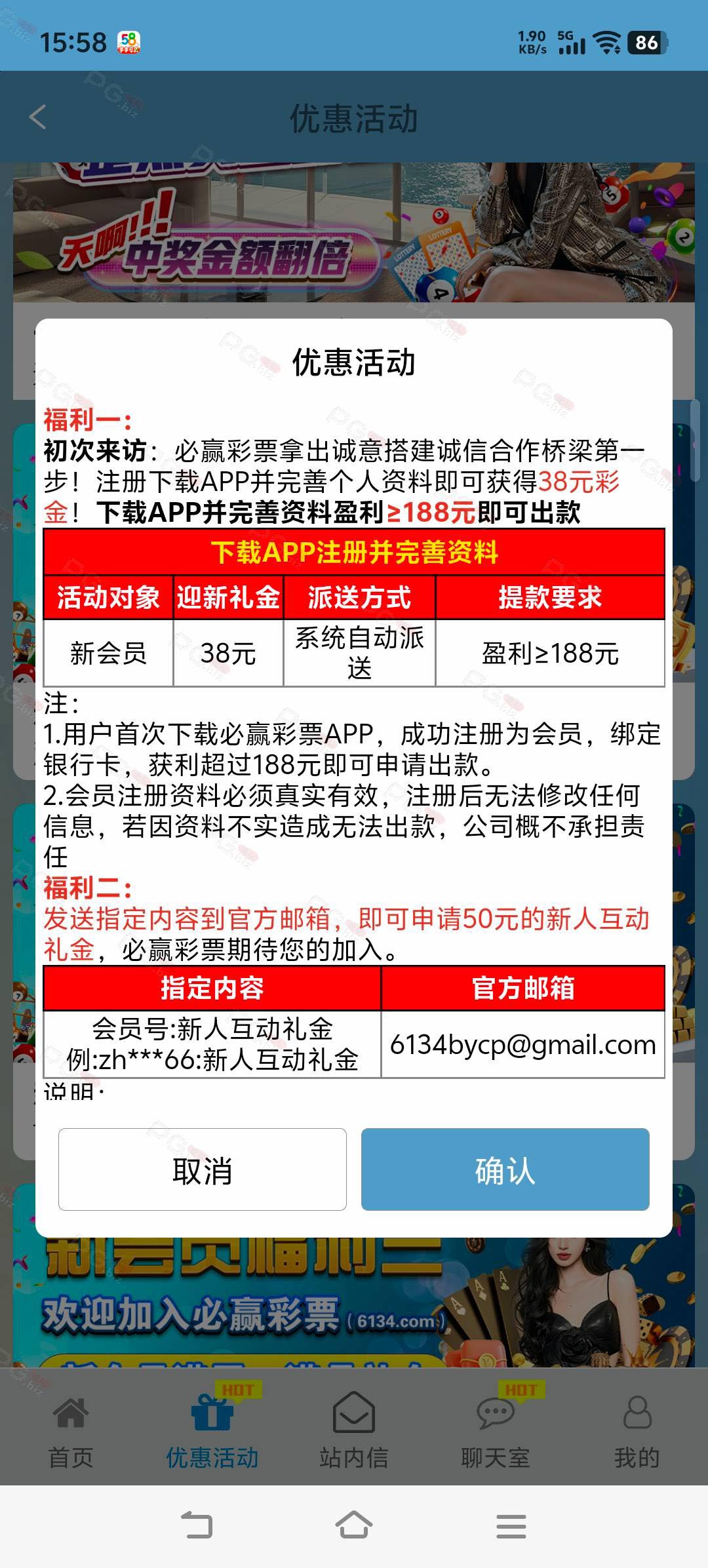
Task: Switch to the 首页 tab
Action: click(71, 1428)
